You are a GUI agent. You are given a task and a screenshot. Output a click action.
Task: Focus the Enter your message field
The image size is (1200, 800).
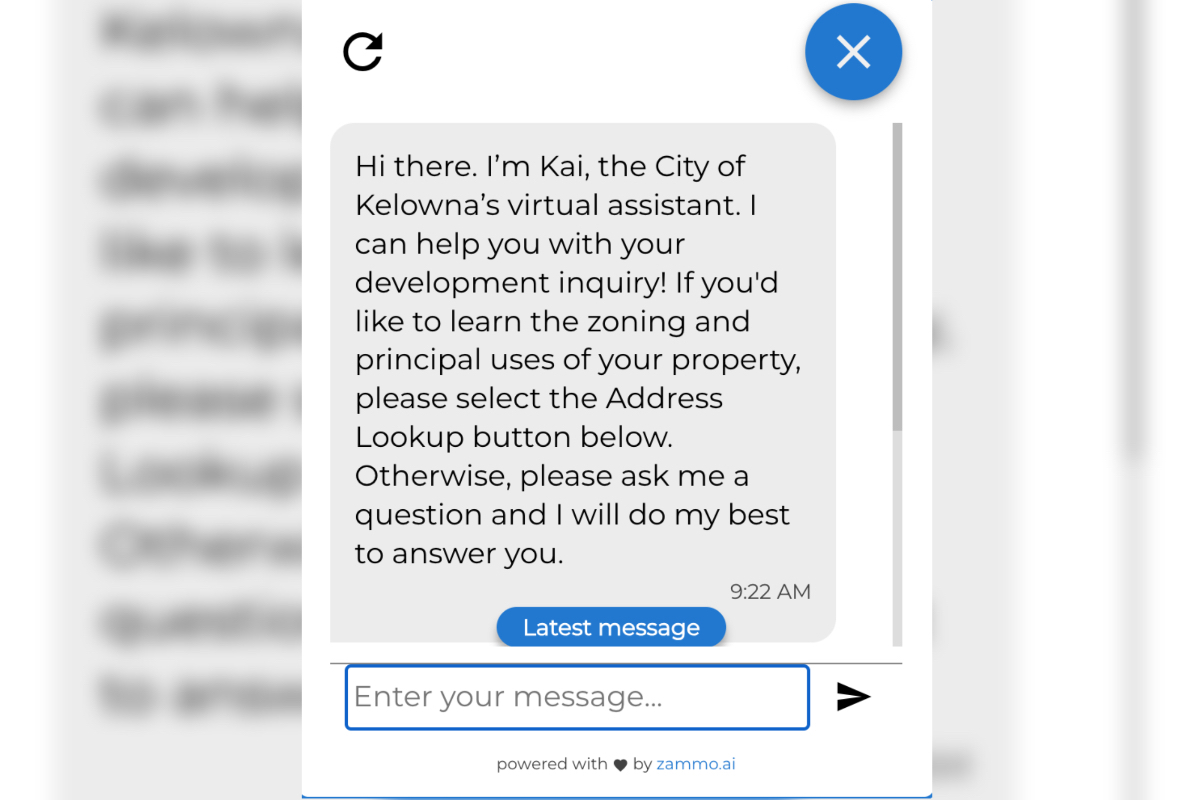click(577, 697)
